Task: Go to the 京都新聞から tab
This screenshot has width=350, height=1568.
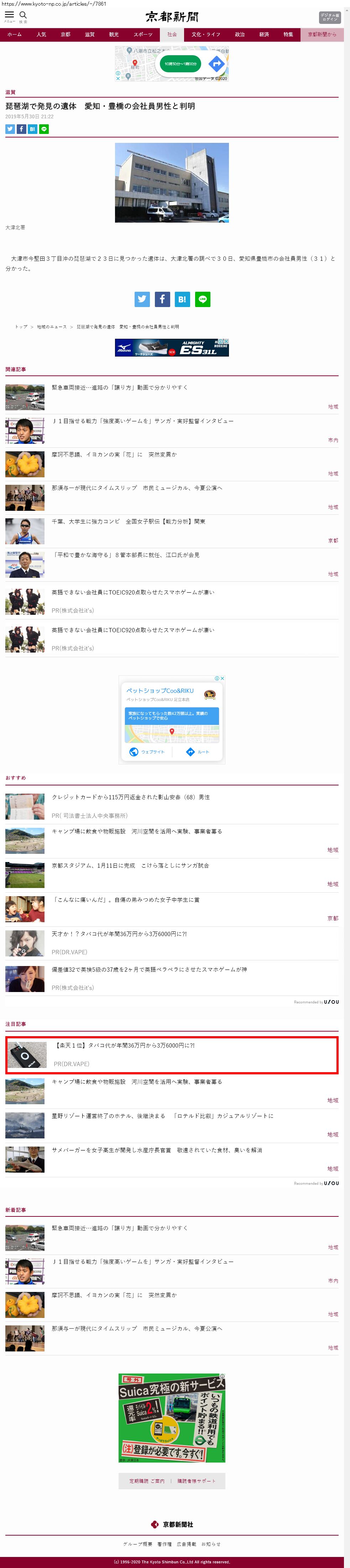Action: pyautogui.click(x=322, y=35)
